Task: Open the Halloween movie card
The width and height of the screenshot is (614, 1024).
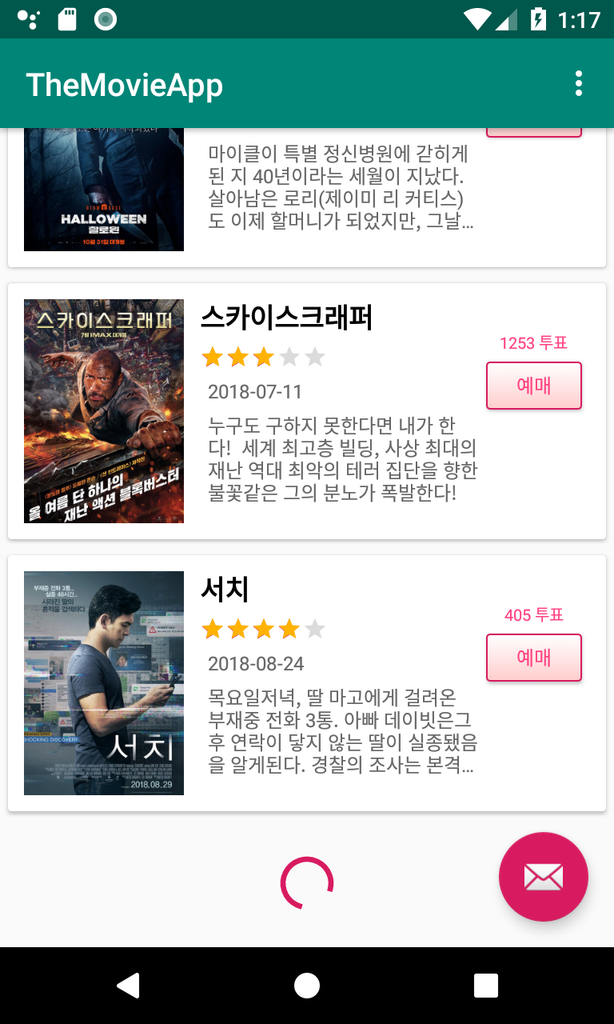Action: [x=300, y=195]
